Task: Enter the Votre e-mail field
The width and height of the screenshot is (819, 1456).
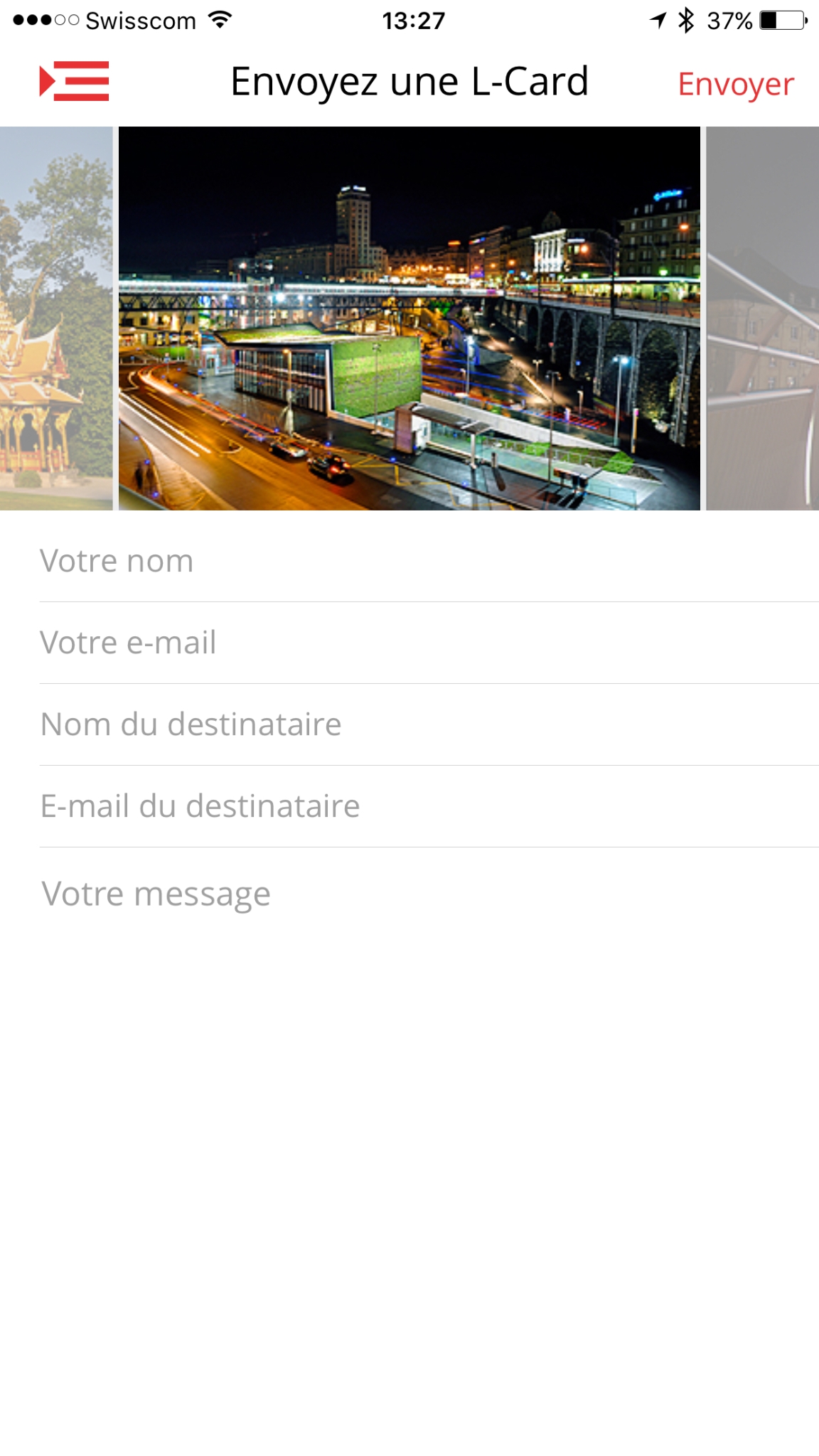Action: coord(429,643)
